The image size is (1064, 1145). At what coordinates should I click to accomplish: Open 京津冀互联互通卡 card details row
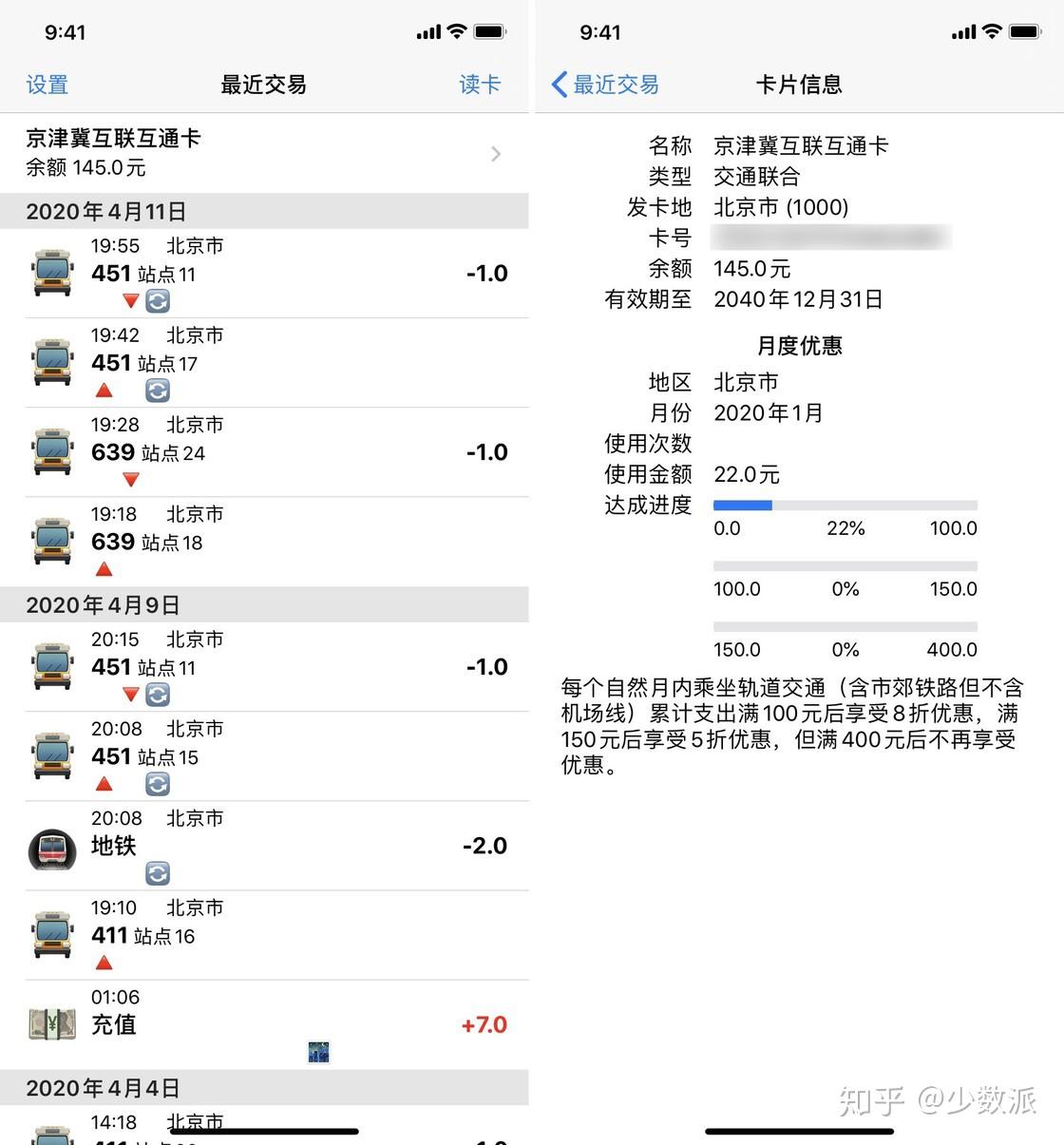(x=264, y=153)
